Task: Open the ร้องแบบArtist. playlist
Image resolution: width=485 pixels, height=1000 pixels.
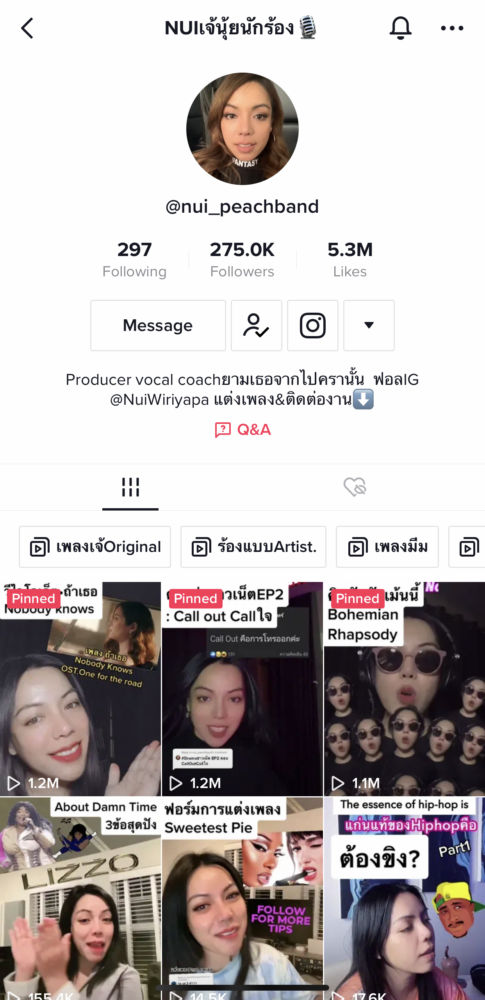Action: [253, 547]
